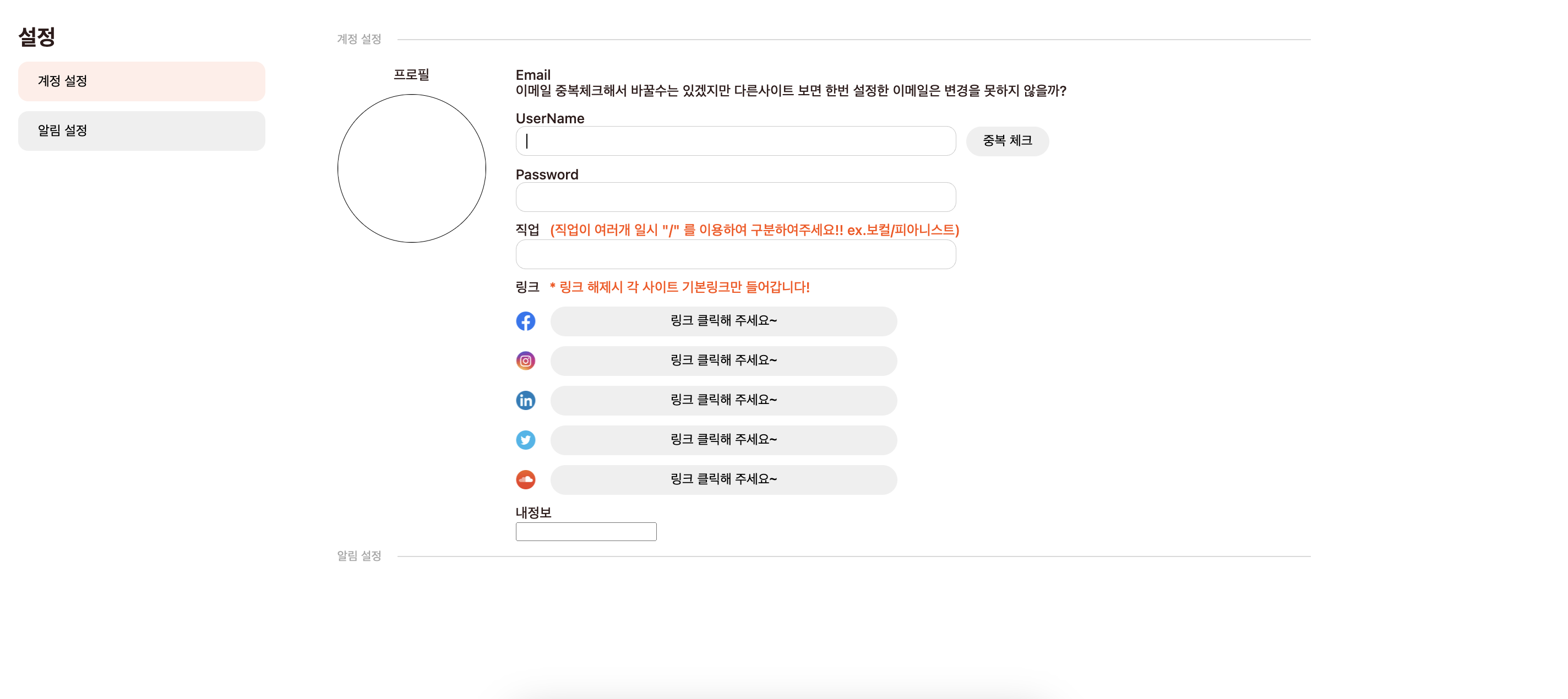Image resolution: width=1568 pixels, height=699 pixels.
Task: Focus the Password field
Action: tap(736, 197)
